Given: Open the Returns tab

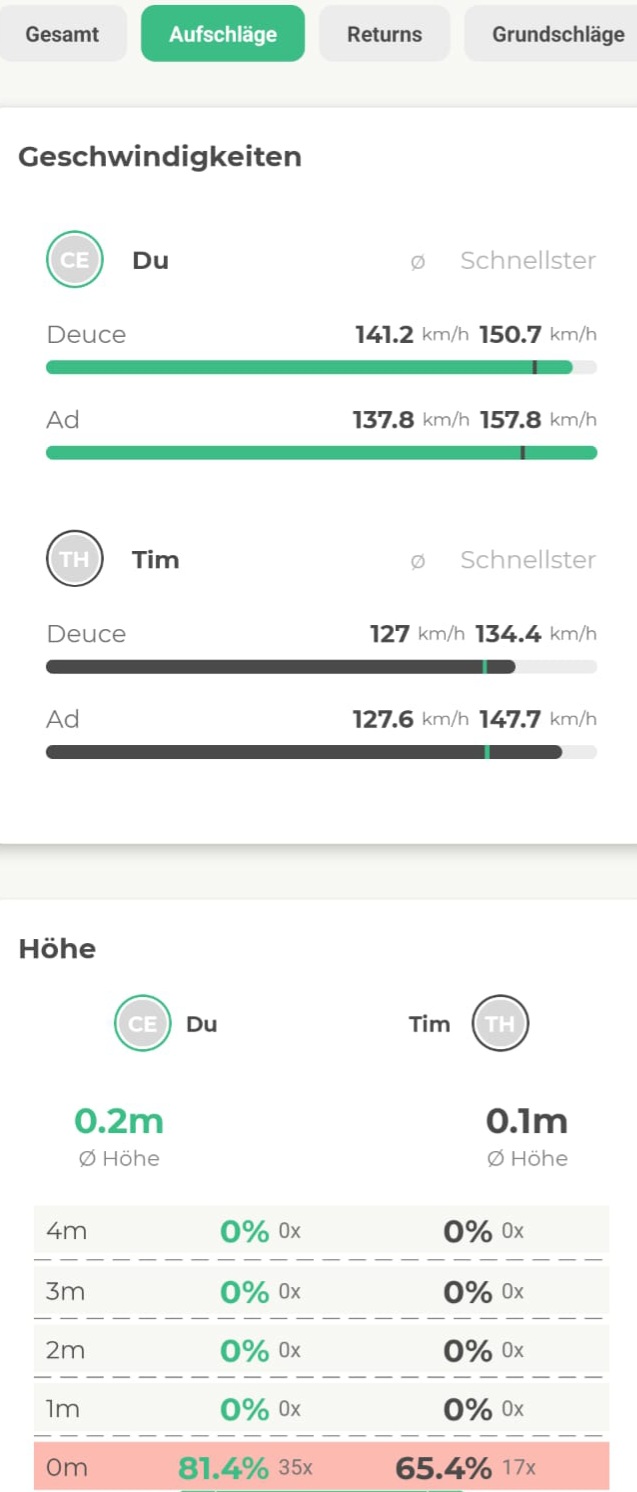Looking at the screenshot, I should 385,34.
